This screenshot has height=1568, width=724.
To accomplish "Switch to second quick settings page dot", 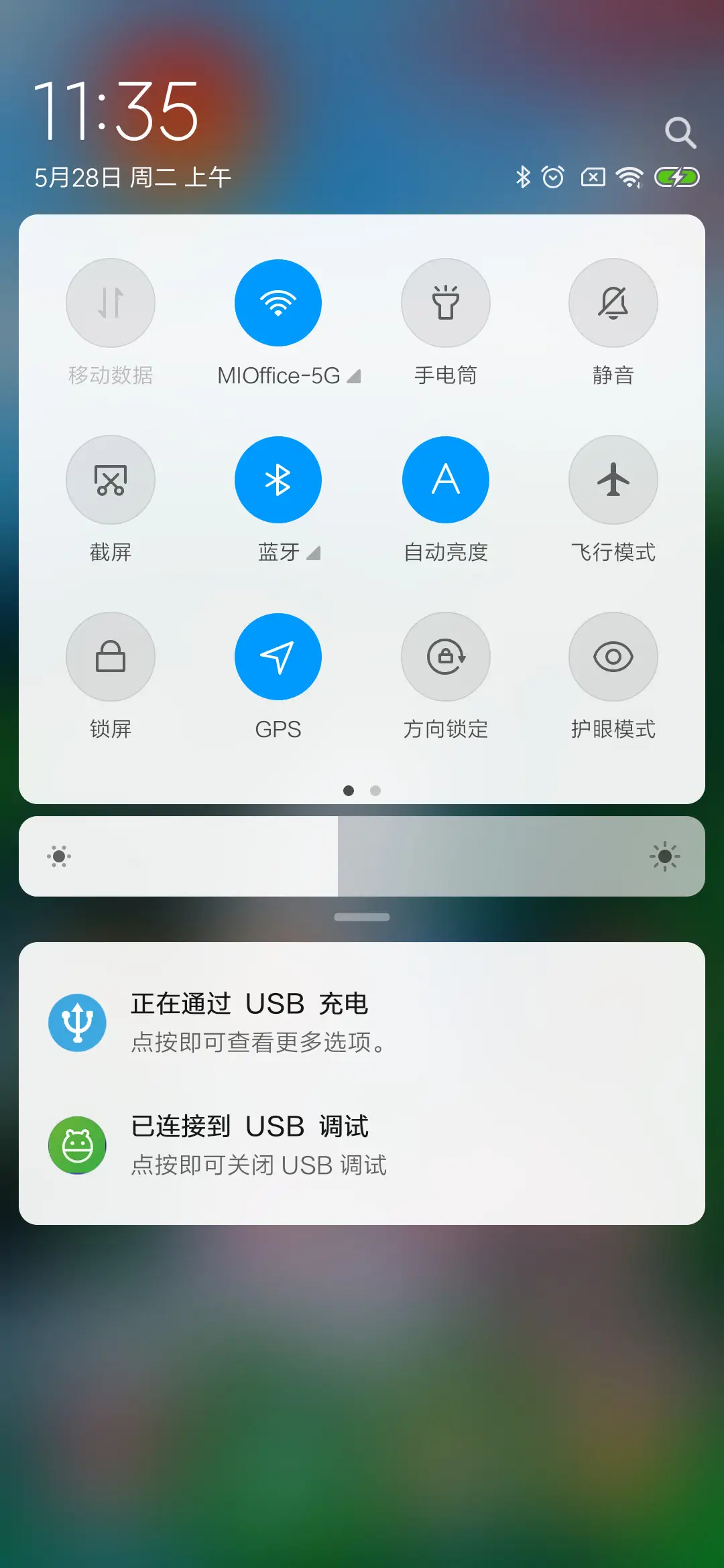I will click(x=375, y=791).
